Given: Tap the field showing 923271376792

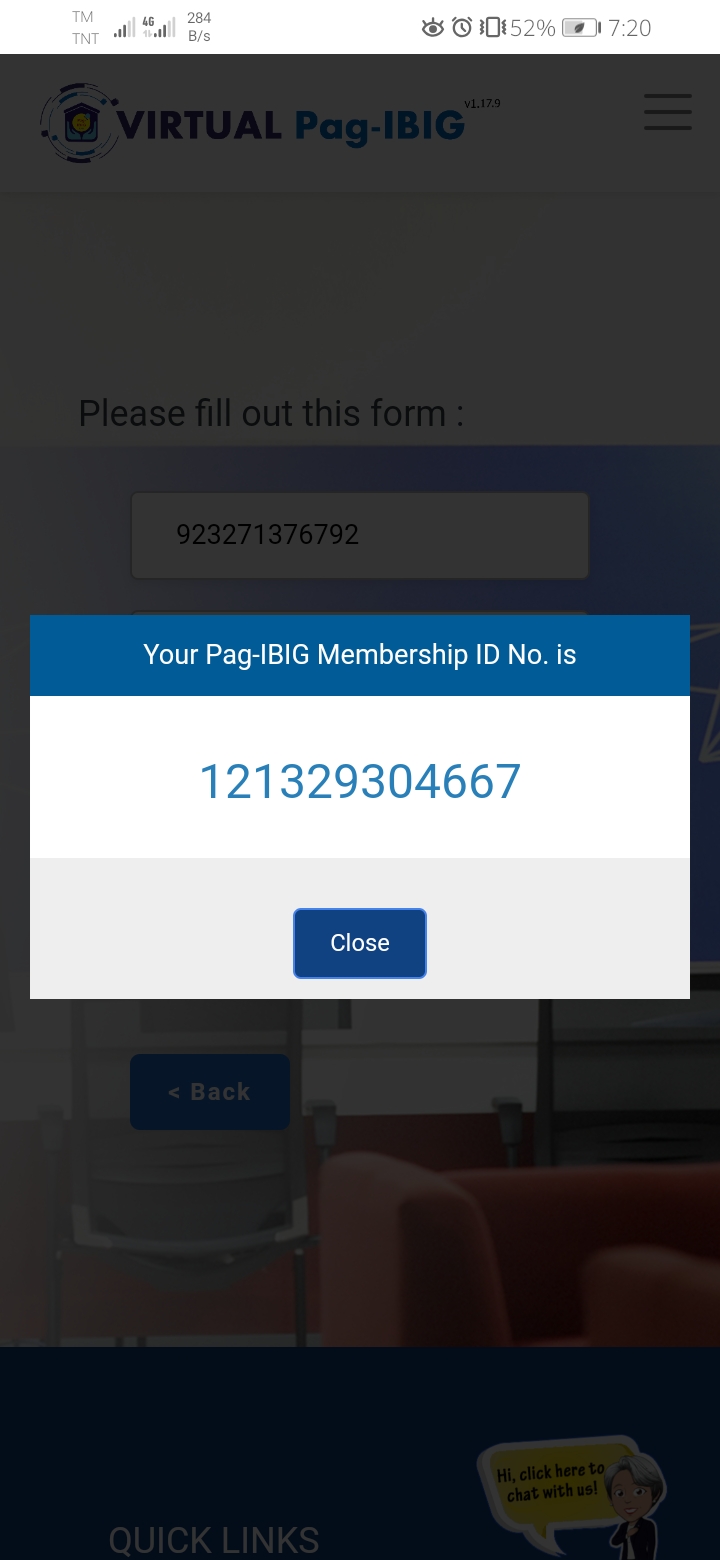Looking at the screenshot, I should click(359, 535).
